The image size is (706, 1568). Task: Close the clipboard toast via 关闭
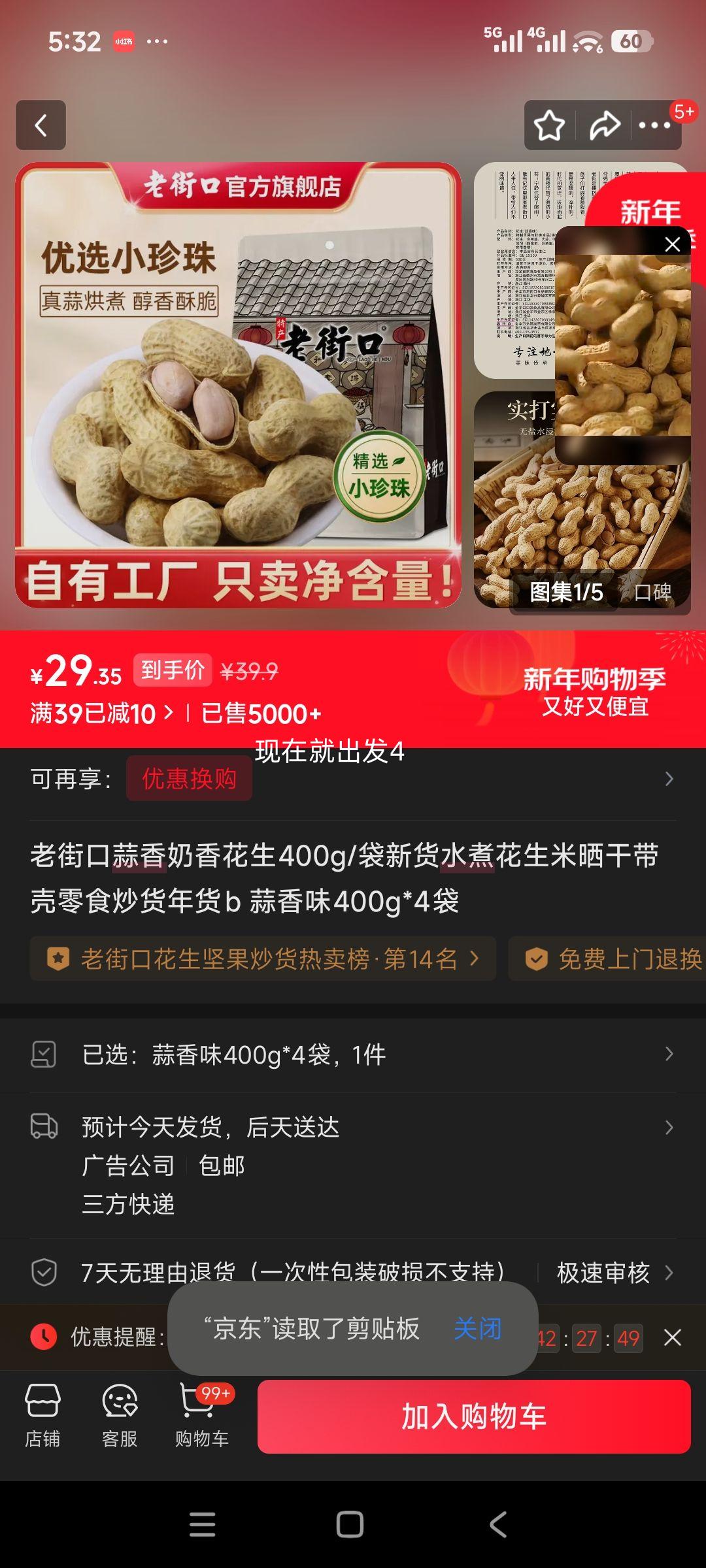(x=478, y=1328)
